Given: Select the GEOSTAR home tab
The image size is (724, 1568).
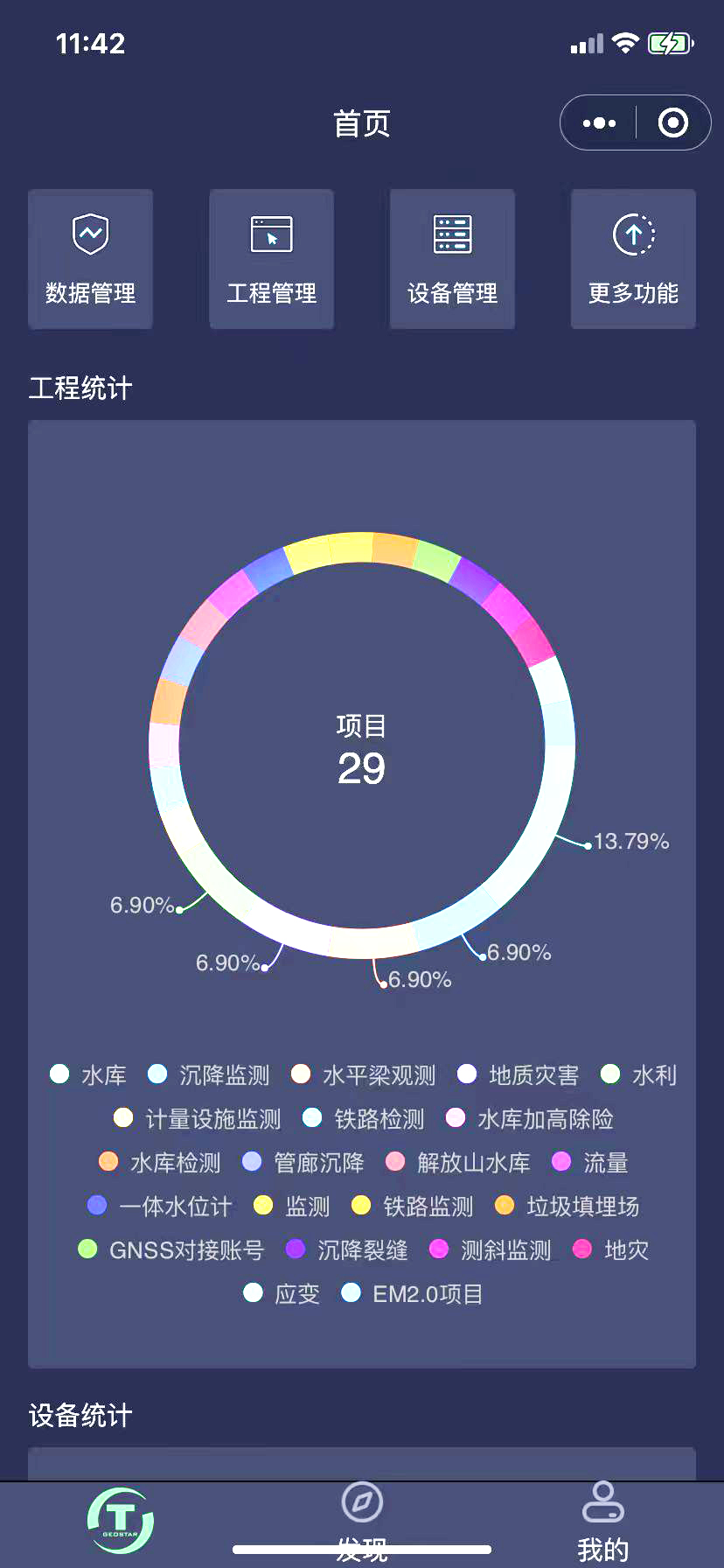Looking at the screenshot, I should point(121,1521).
